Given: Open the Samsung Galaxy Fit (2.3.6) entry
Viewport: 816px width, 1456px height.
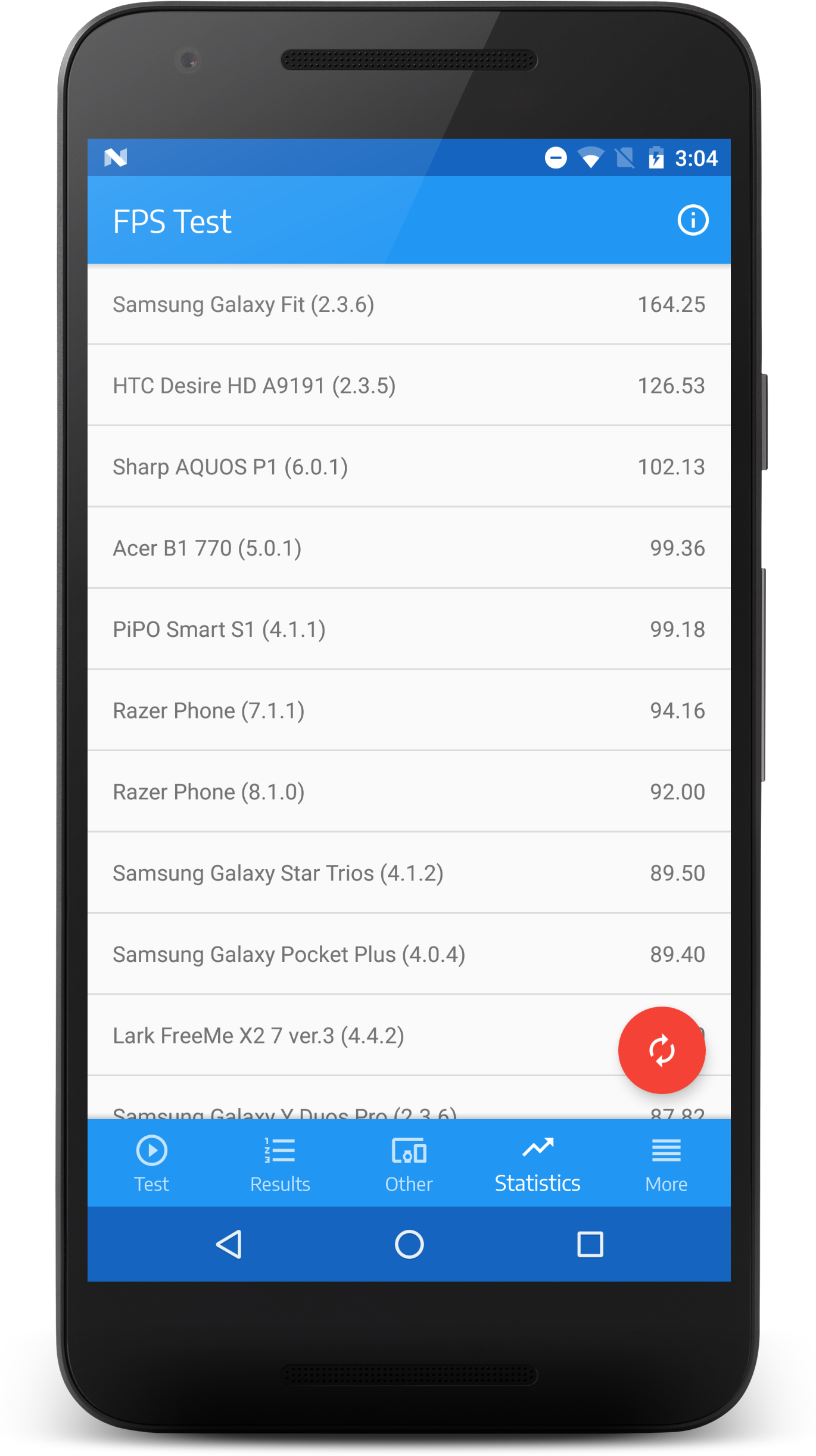Looking at the screenshot, I should [x=409, y=304].
